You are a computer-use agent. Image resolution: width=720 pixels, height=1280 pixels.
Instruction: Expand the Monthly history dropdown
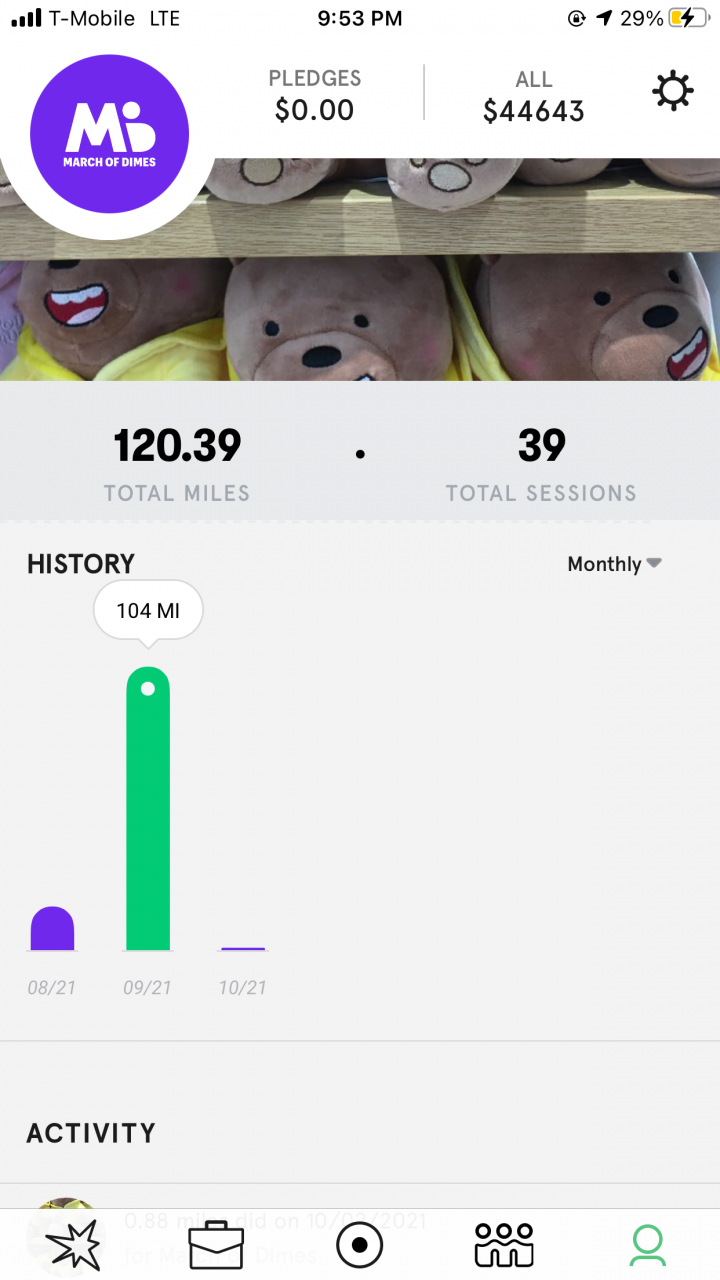pos(614,564)
